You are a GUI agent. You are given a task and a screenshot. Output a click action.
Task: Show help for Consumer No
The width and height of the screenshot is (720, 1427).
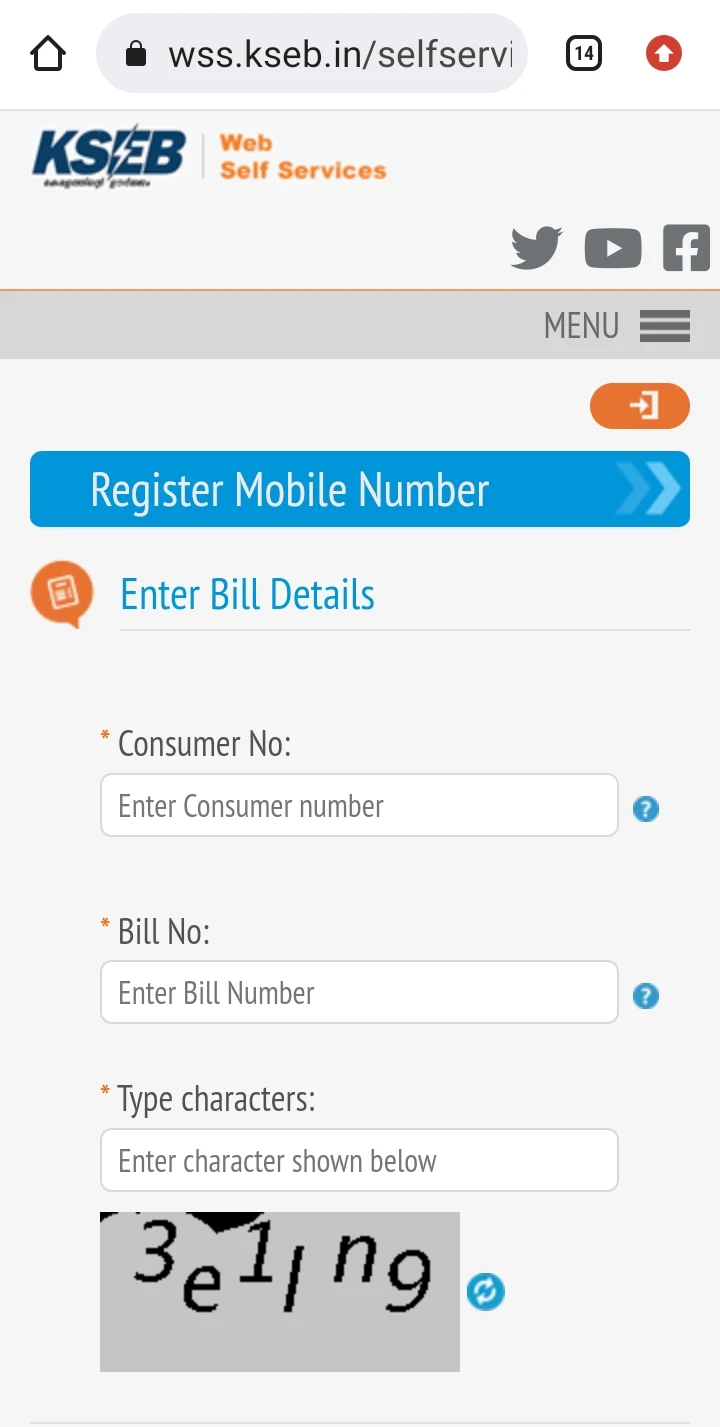[646, 809]
